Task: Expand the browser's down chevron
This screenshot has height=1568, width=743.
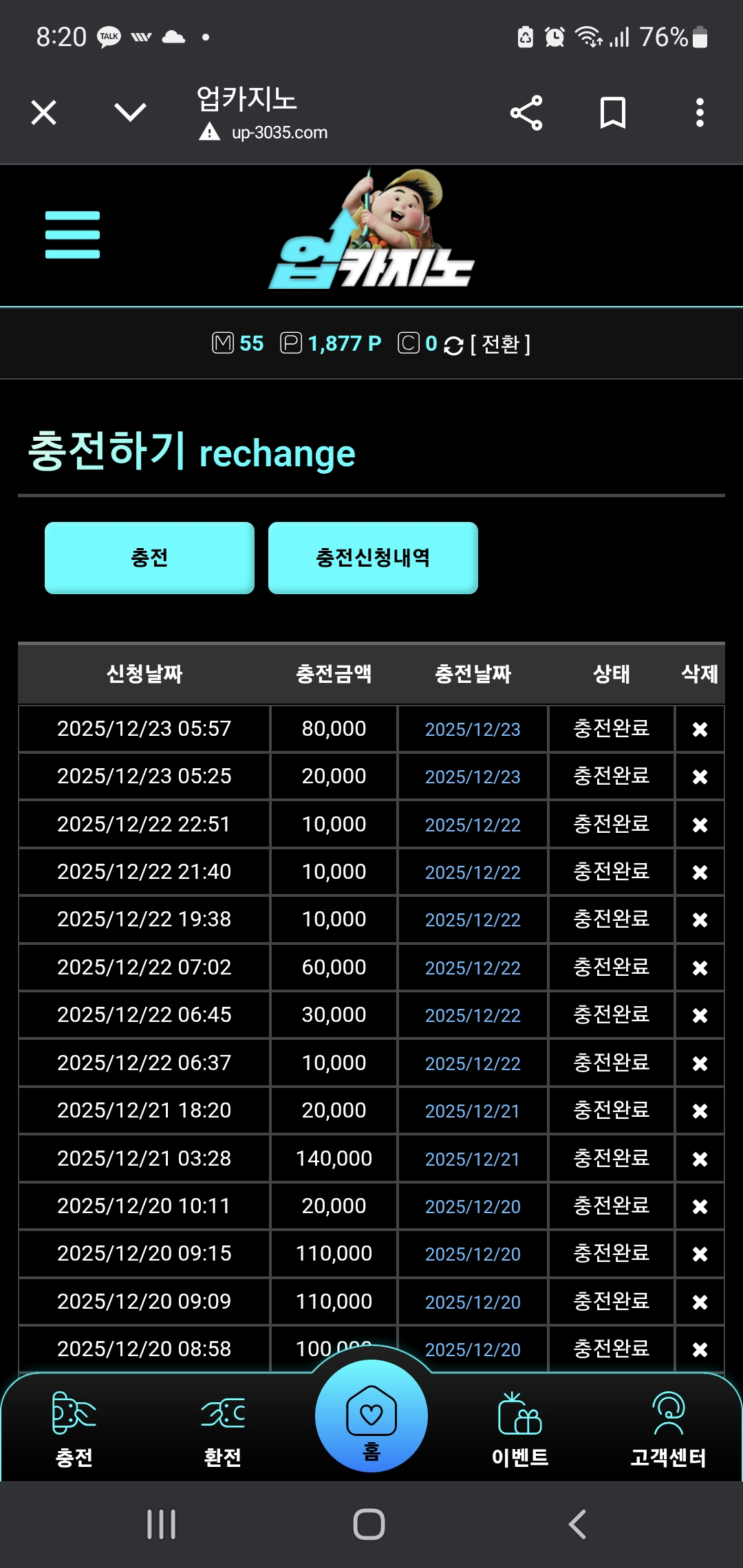Action: click(x=130, y=112)
